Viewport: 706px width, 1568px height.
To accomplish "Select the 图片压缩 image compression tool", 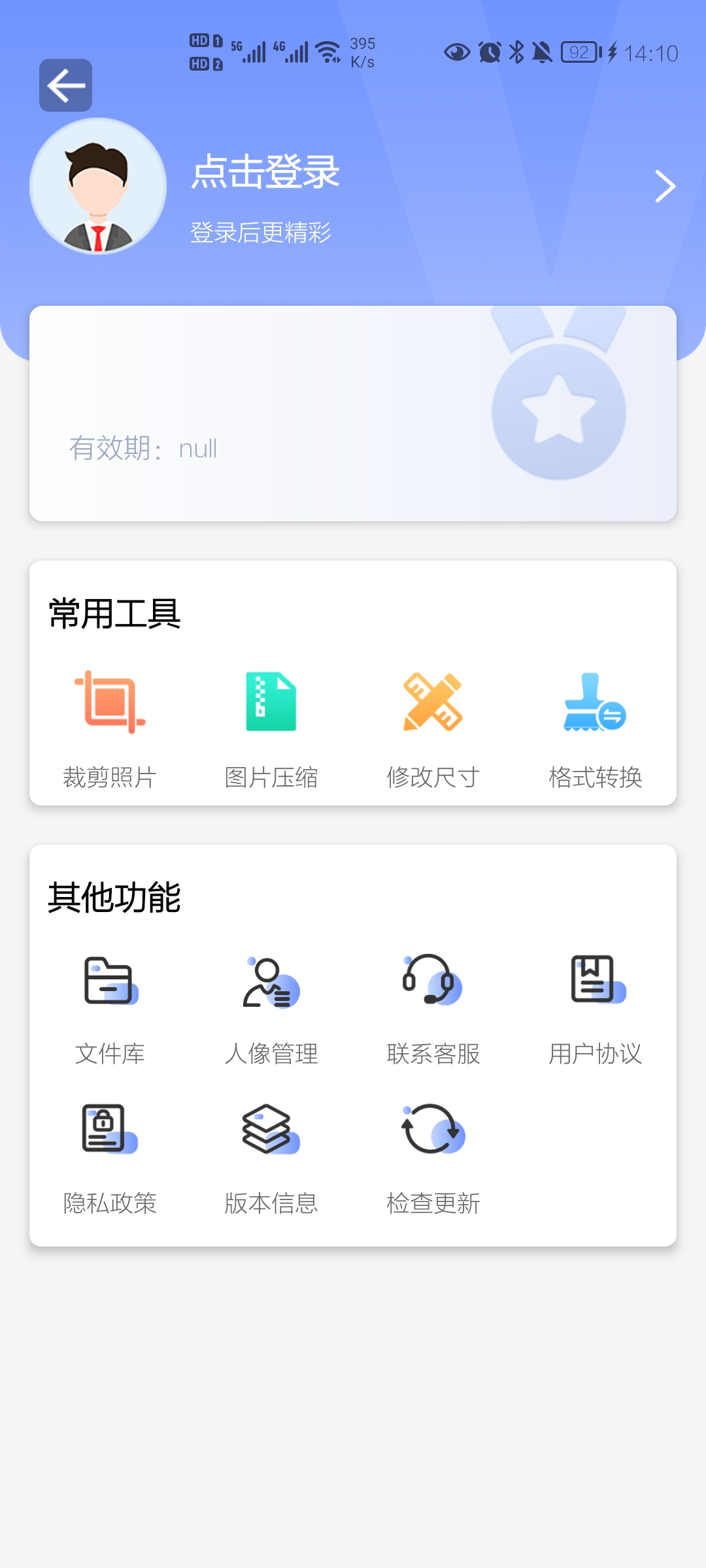I will click(x=271, y=725).
